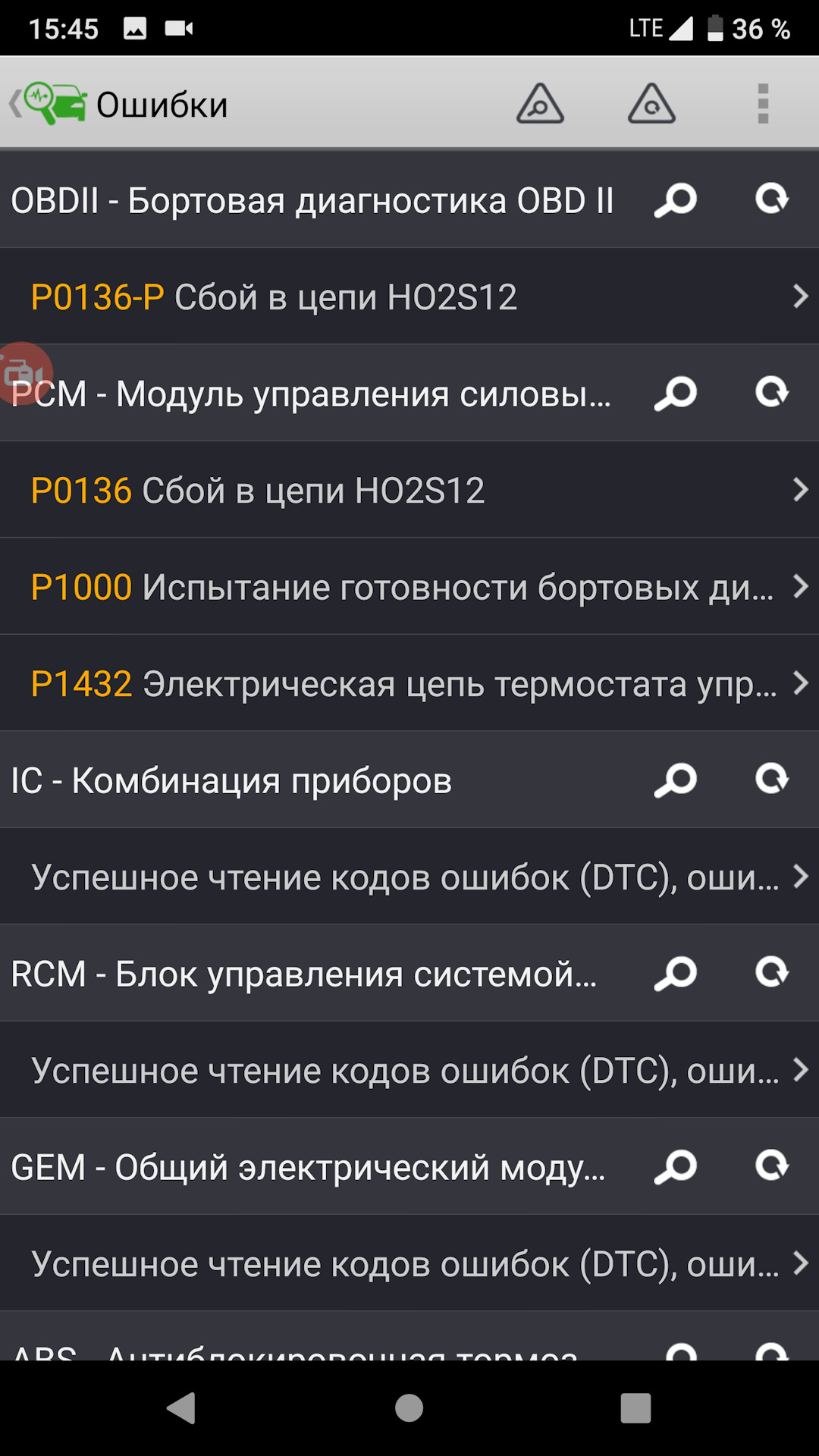
Task: Open the P0136-P Сбой в цепи HO2S12 error
Action: [409, 297]
